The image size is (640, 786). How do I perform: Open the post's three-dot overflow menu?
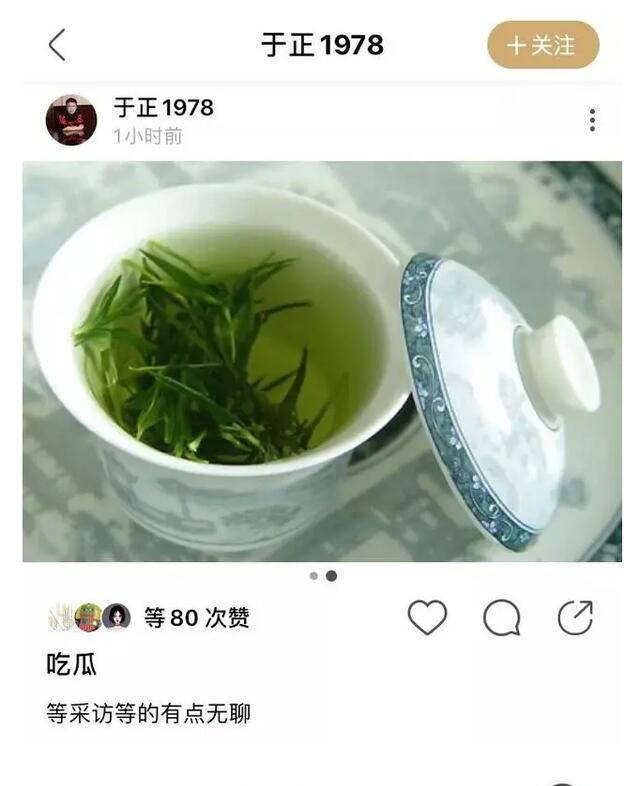(592, 121)
